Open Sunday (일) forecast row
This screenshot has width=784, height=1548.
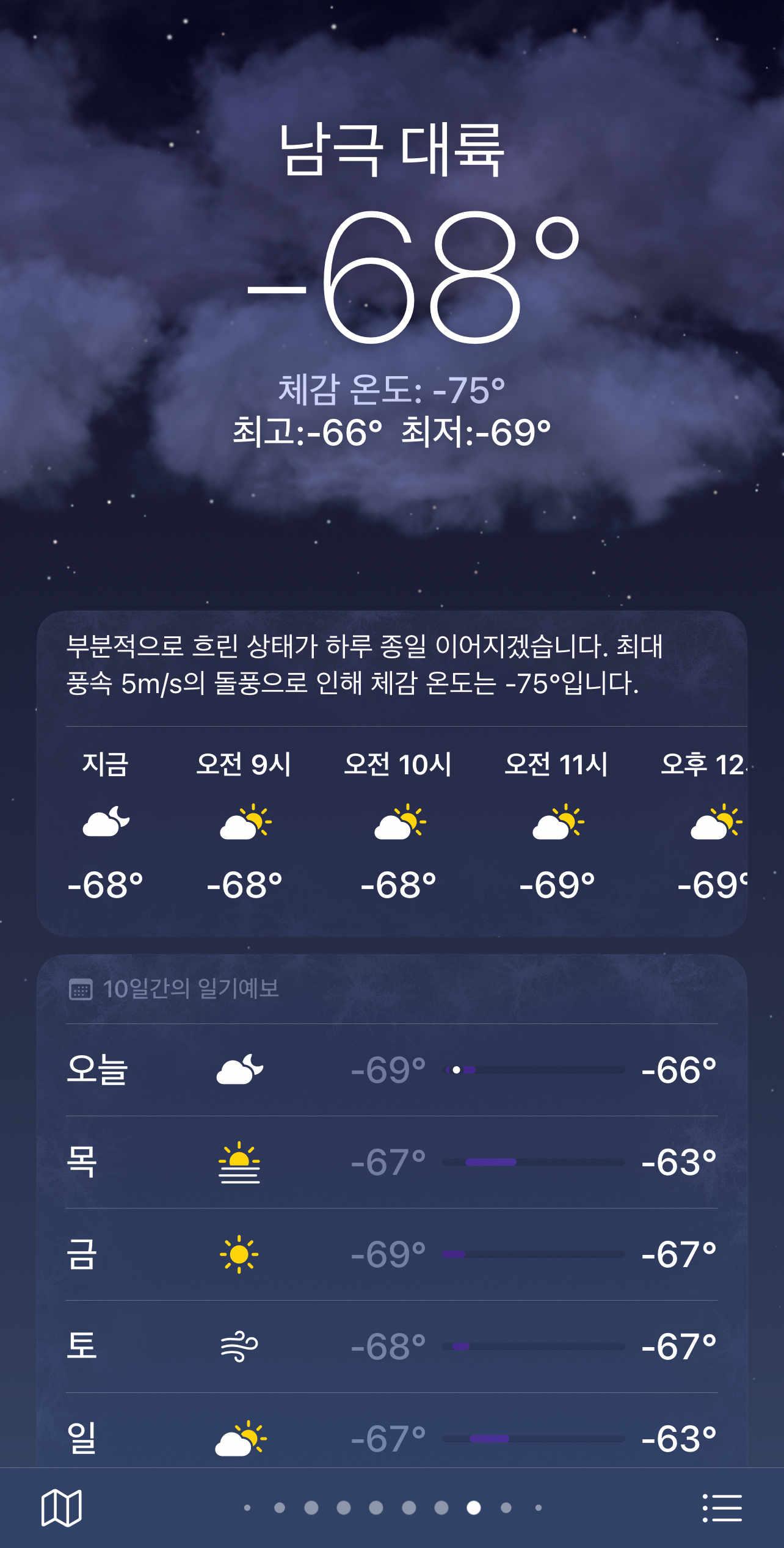[391, 1438]
